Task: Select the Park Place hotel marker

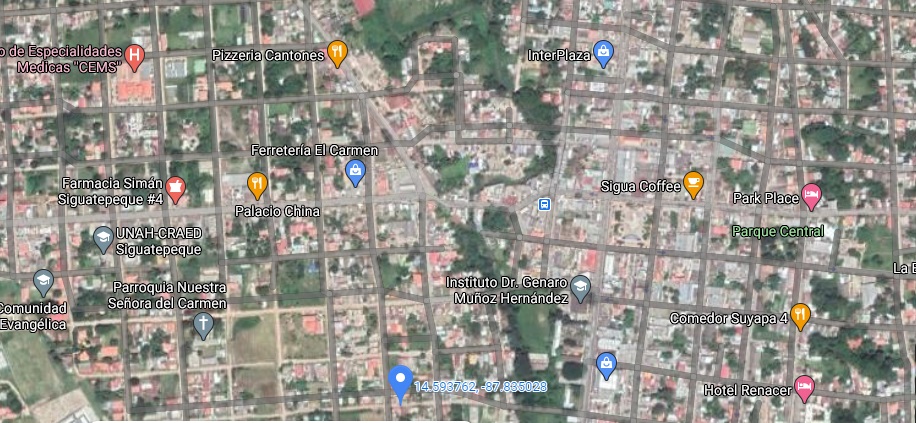Action: [811, 197]
